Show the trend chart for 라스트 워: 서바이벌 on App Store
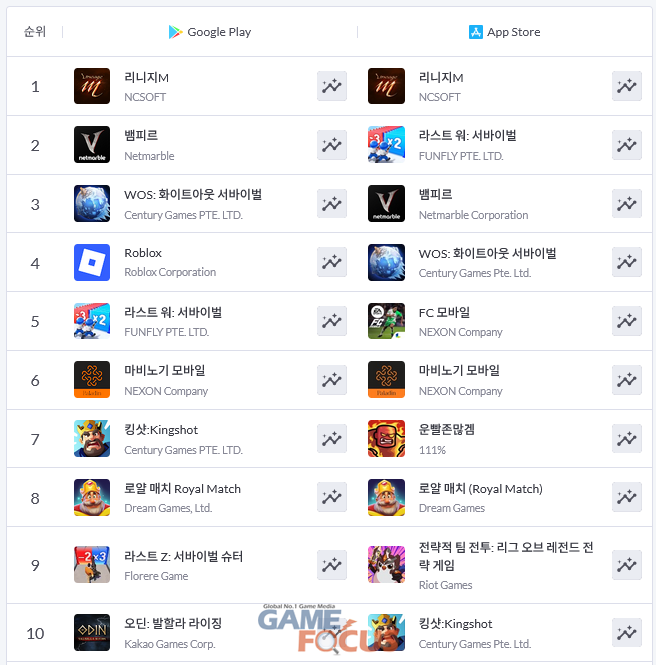Image resolution: width=656 pixels, height=665 pixels. pyautogui.click(x=626, y=145)
